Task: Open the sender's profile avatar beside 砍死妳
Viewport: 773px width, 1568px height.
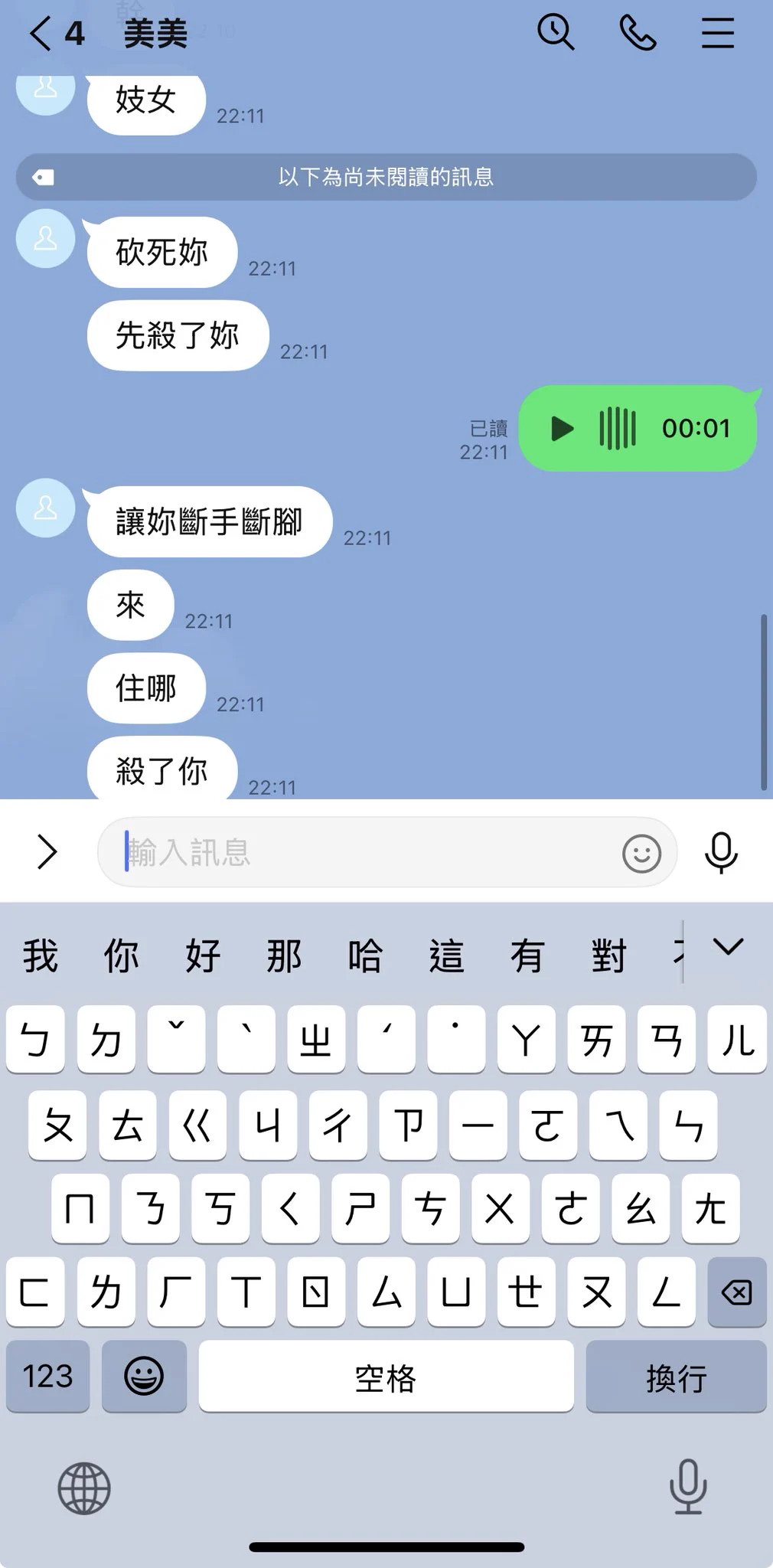Action: pos(46,238)
